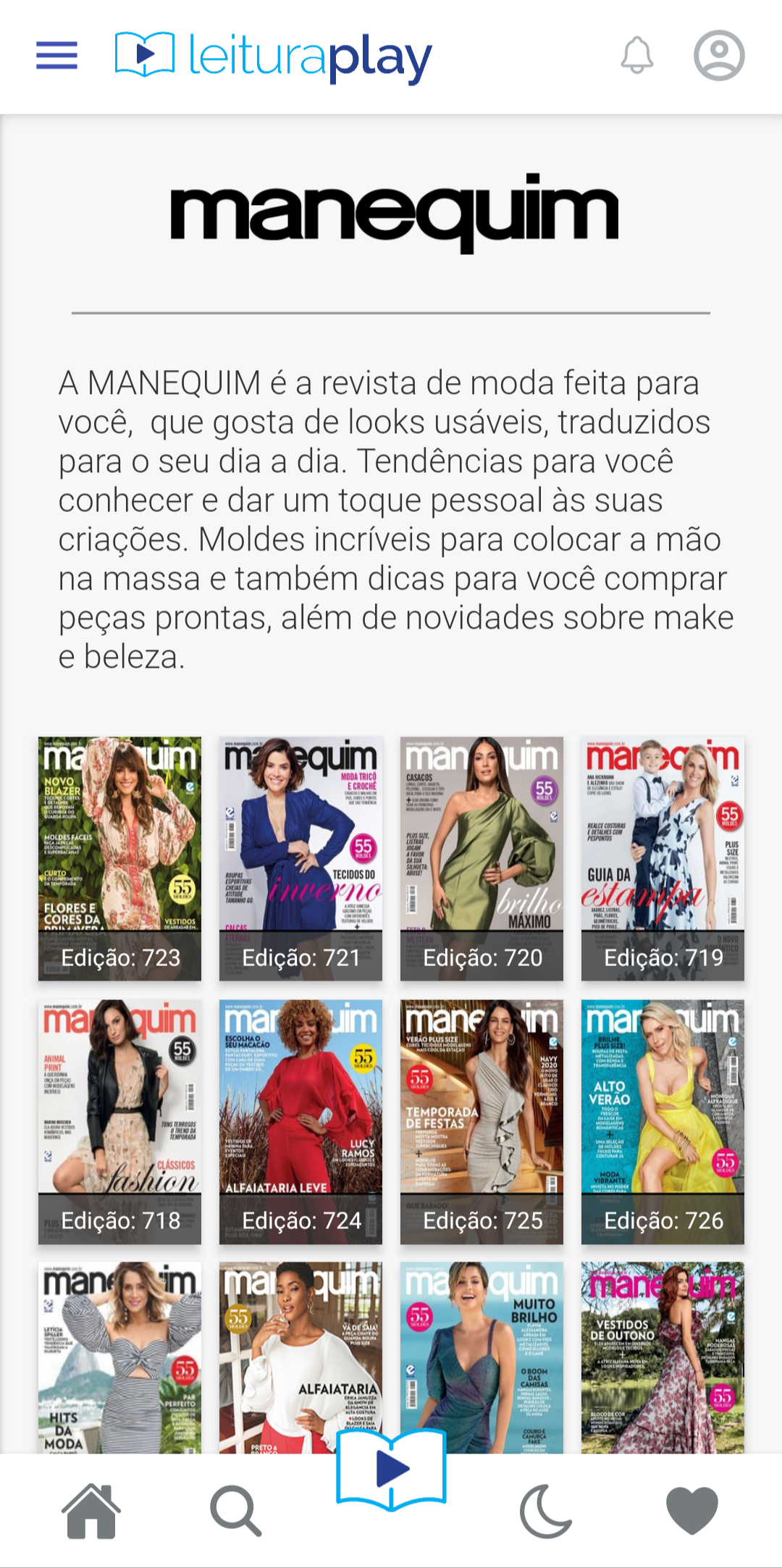Image resolution: width=782 pixels, height=1568 pixels.
Task: Open Manequim Edição: 721 cover
Action: coord(300,858)
